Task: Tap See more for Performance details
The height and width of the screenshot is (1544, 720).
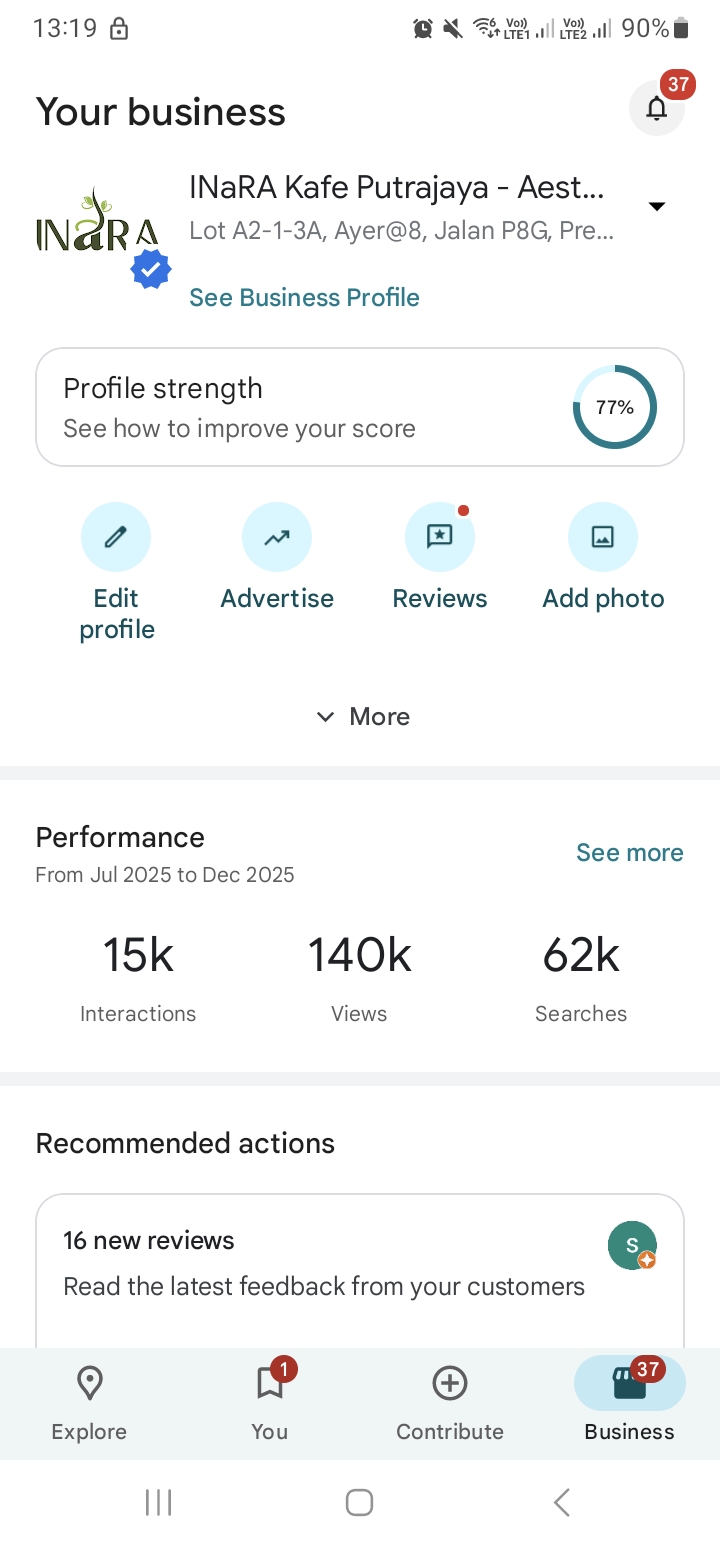Action: (x=630, y=852)
